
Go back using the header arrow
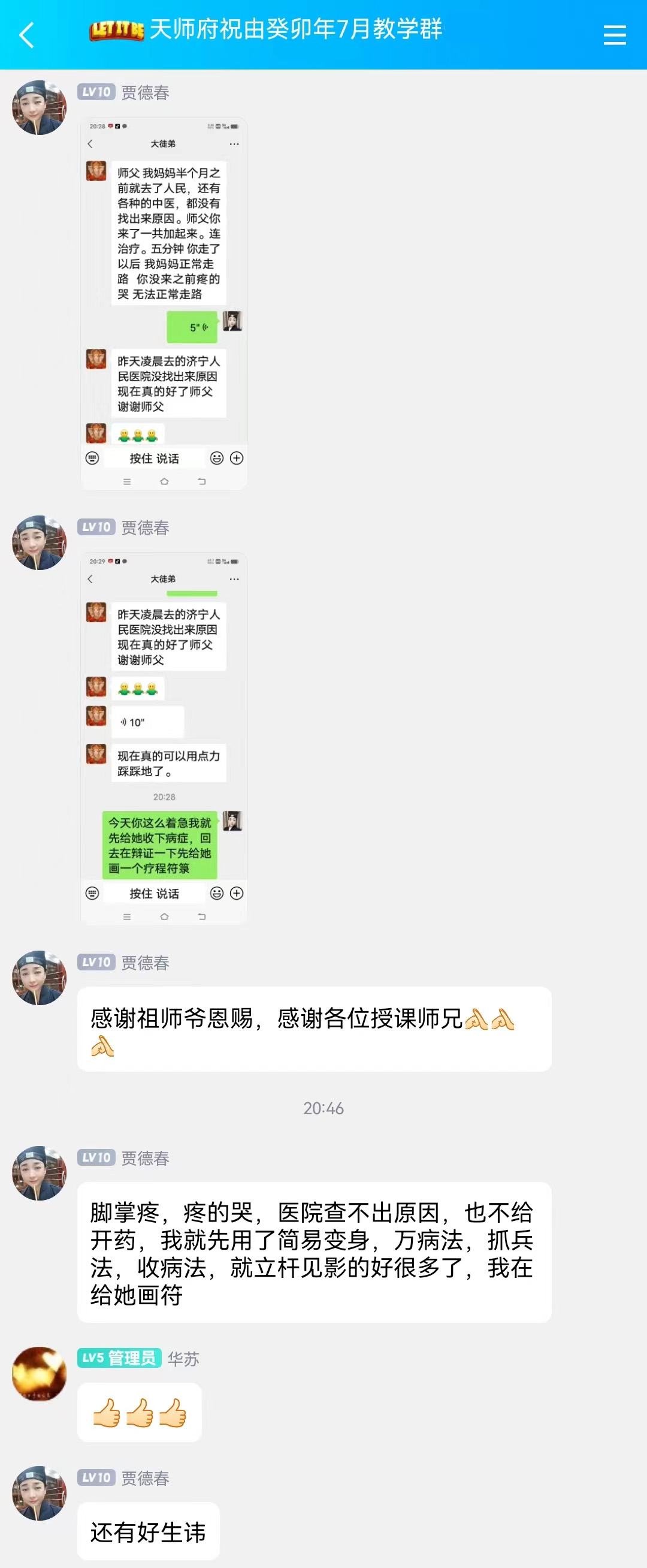click(27, 35)
